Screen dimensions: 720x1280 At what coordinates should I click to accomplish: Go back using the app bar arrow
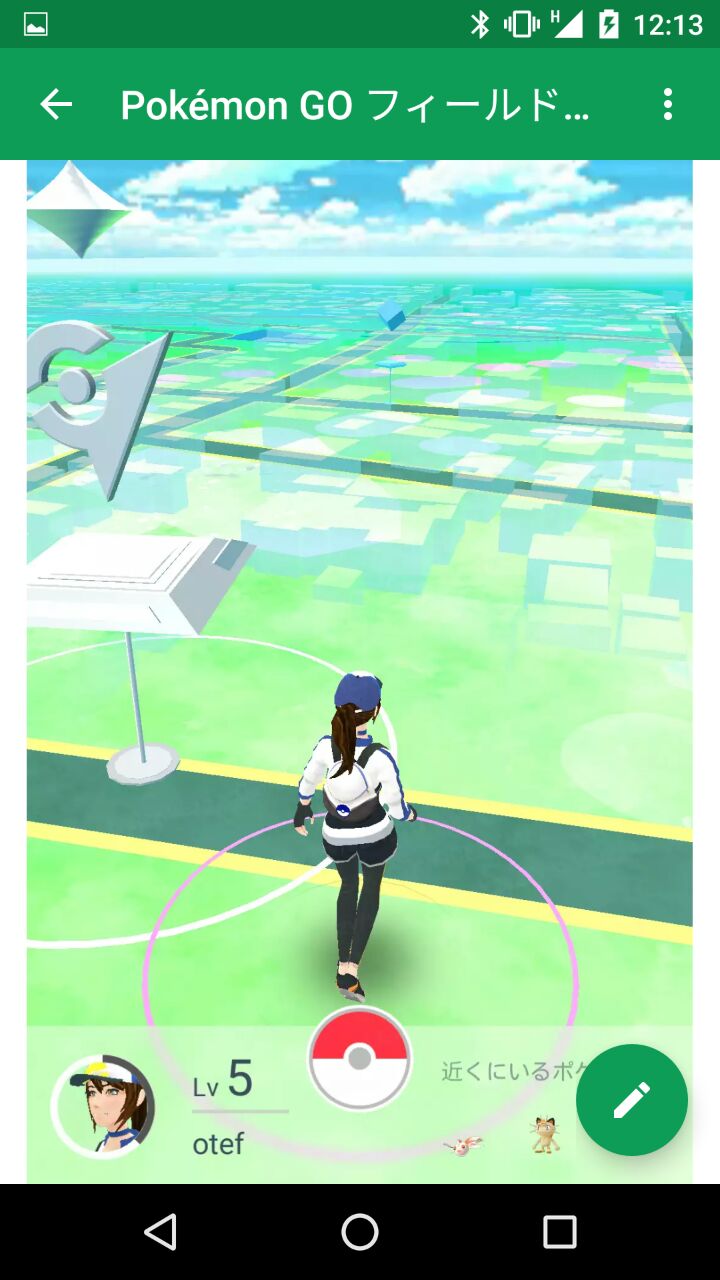pyautogui.click(x=56, y=104)
